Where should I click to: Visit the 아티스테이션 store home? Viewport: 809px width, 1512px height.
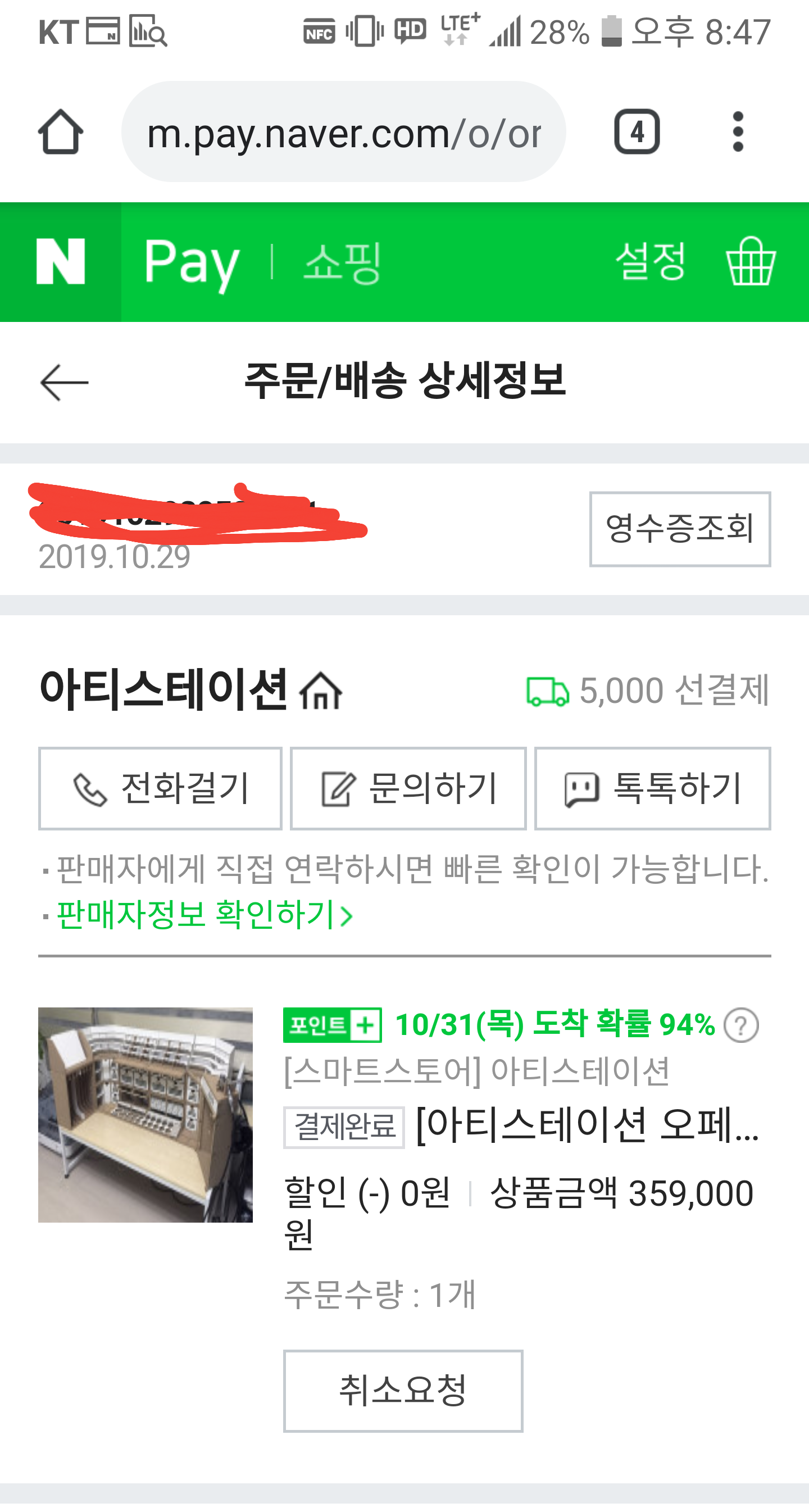click(x=321, y=691)
